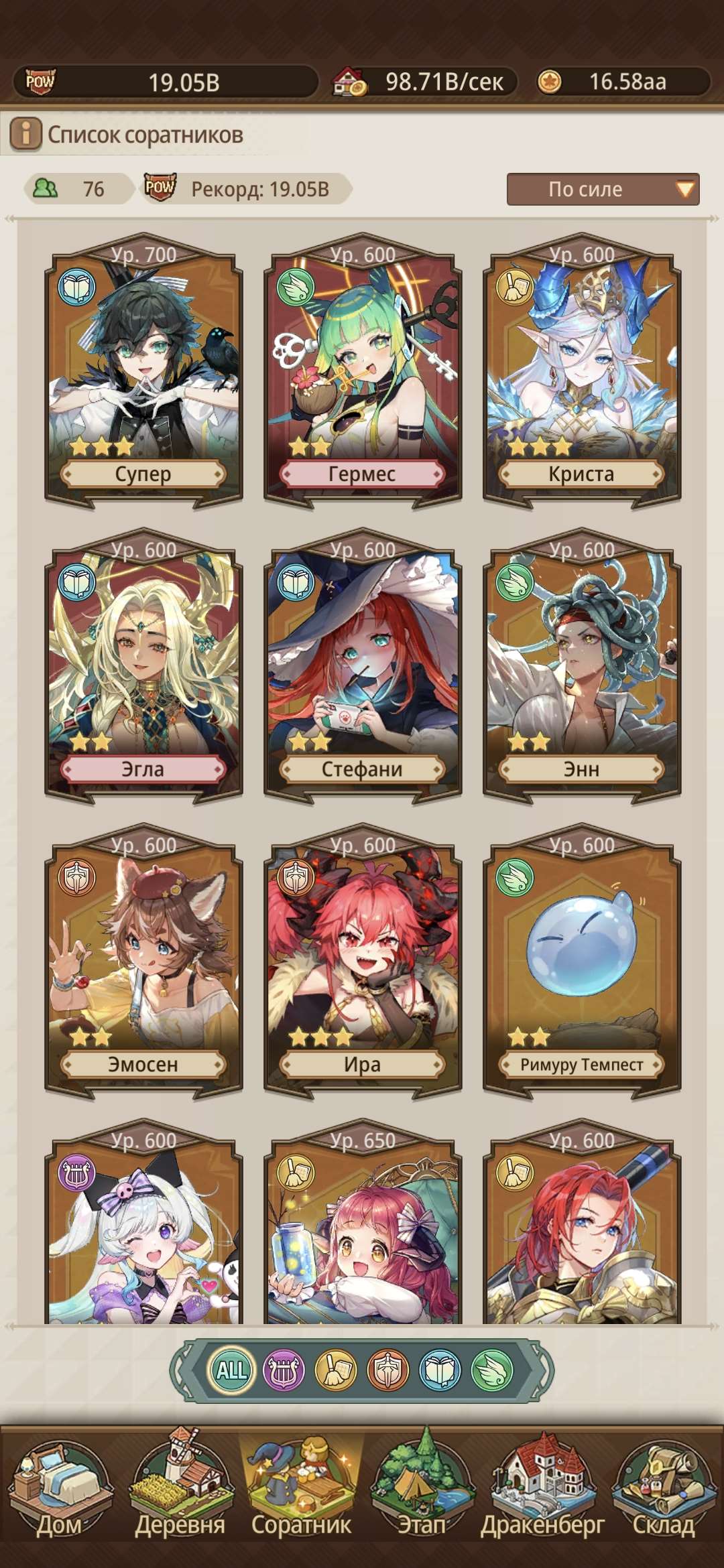Open the Энн companion card
This screenshot has height=1568, width=724.
point(581,667)
